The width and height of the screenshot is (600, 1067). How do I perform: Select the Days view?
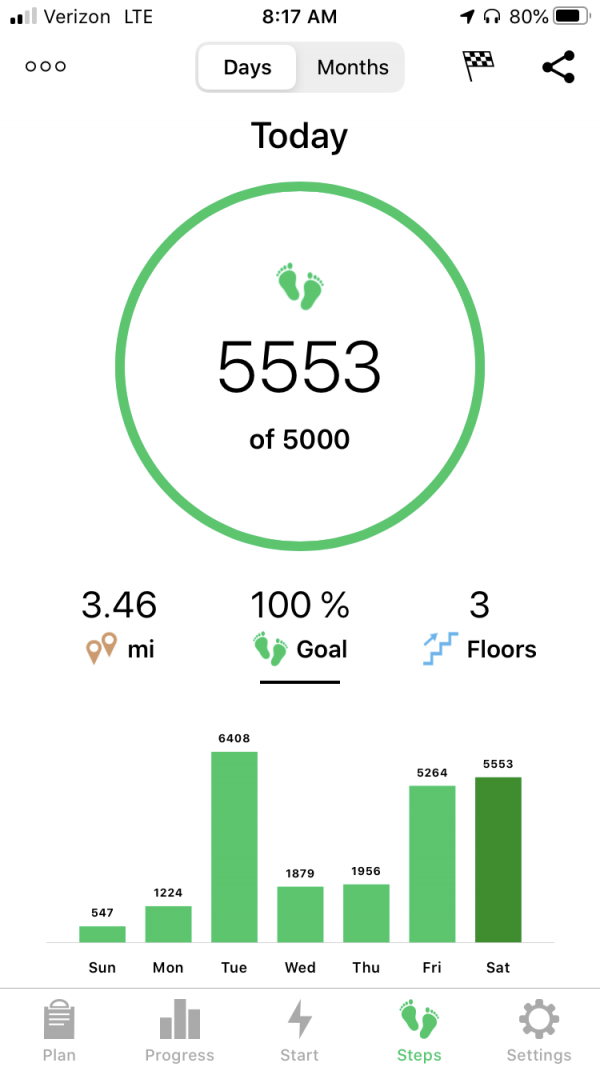(x=248, y=68)
